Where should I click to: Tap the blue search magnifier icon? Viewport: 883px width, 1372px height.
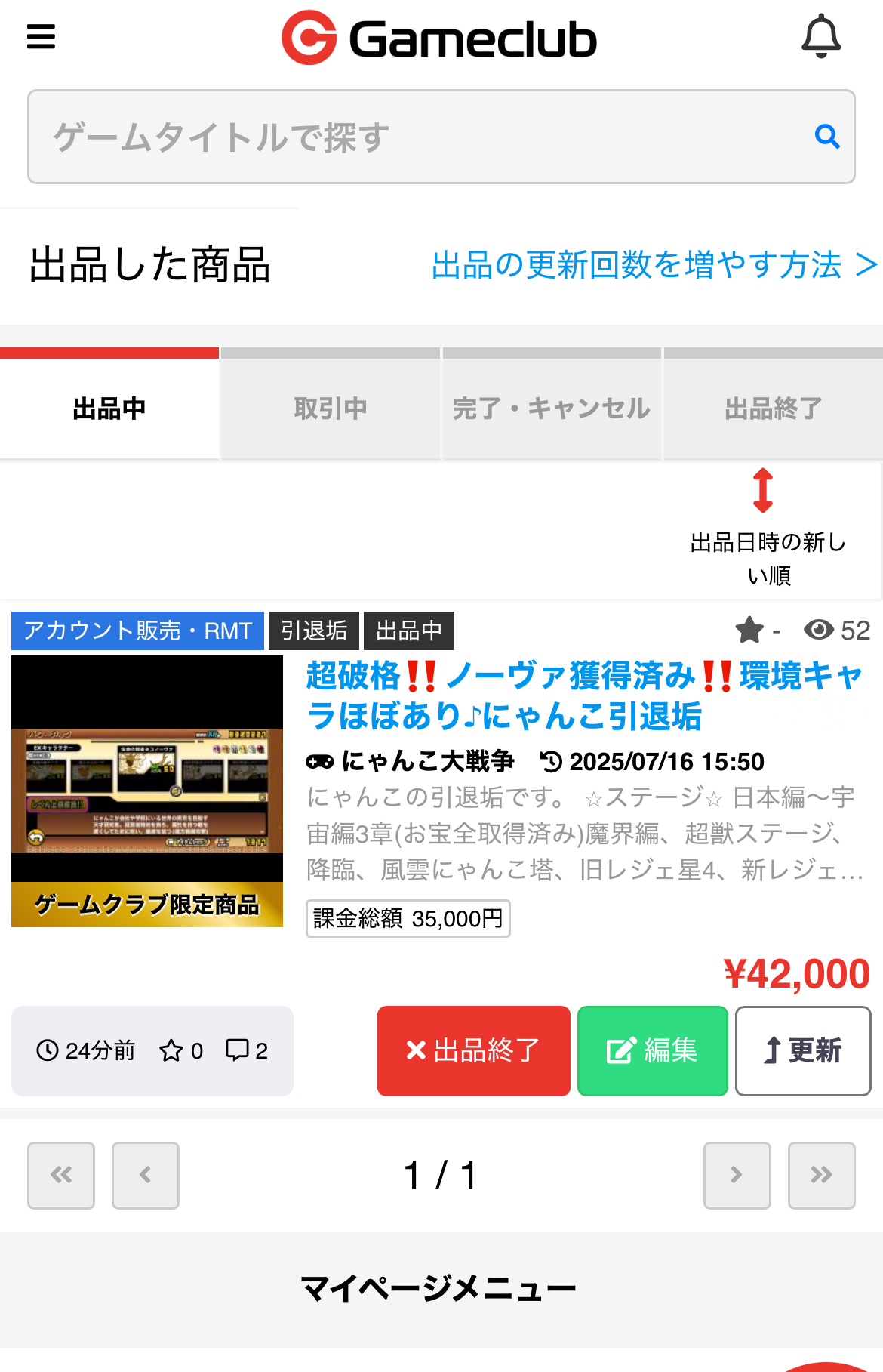tap(827, 137)
